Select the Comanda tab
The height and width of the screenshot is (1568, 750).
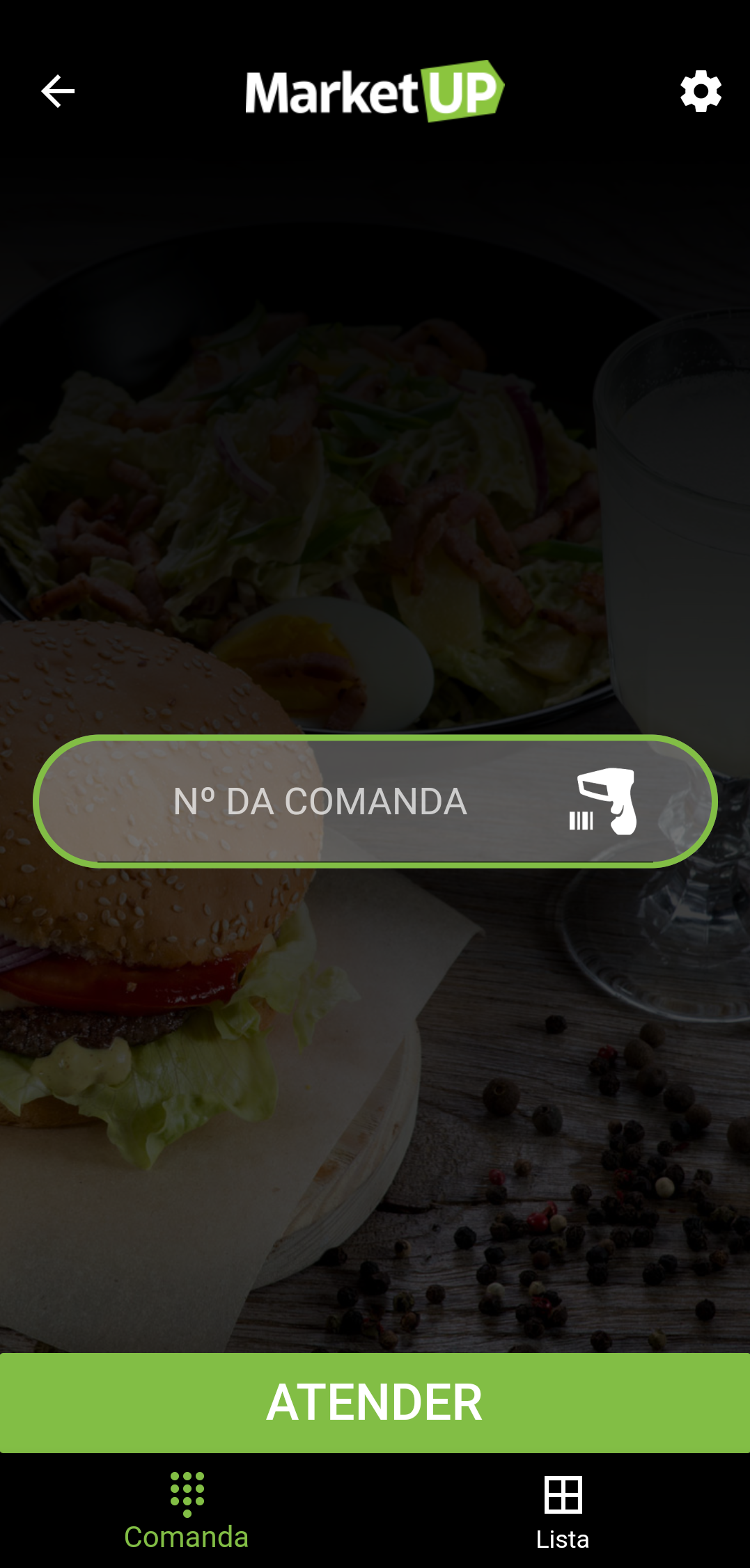(187, 1511)
